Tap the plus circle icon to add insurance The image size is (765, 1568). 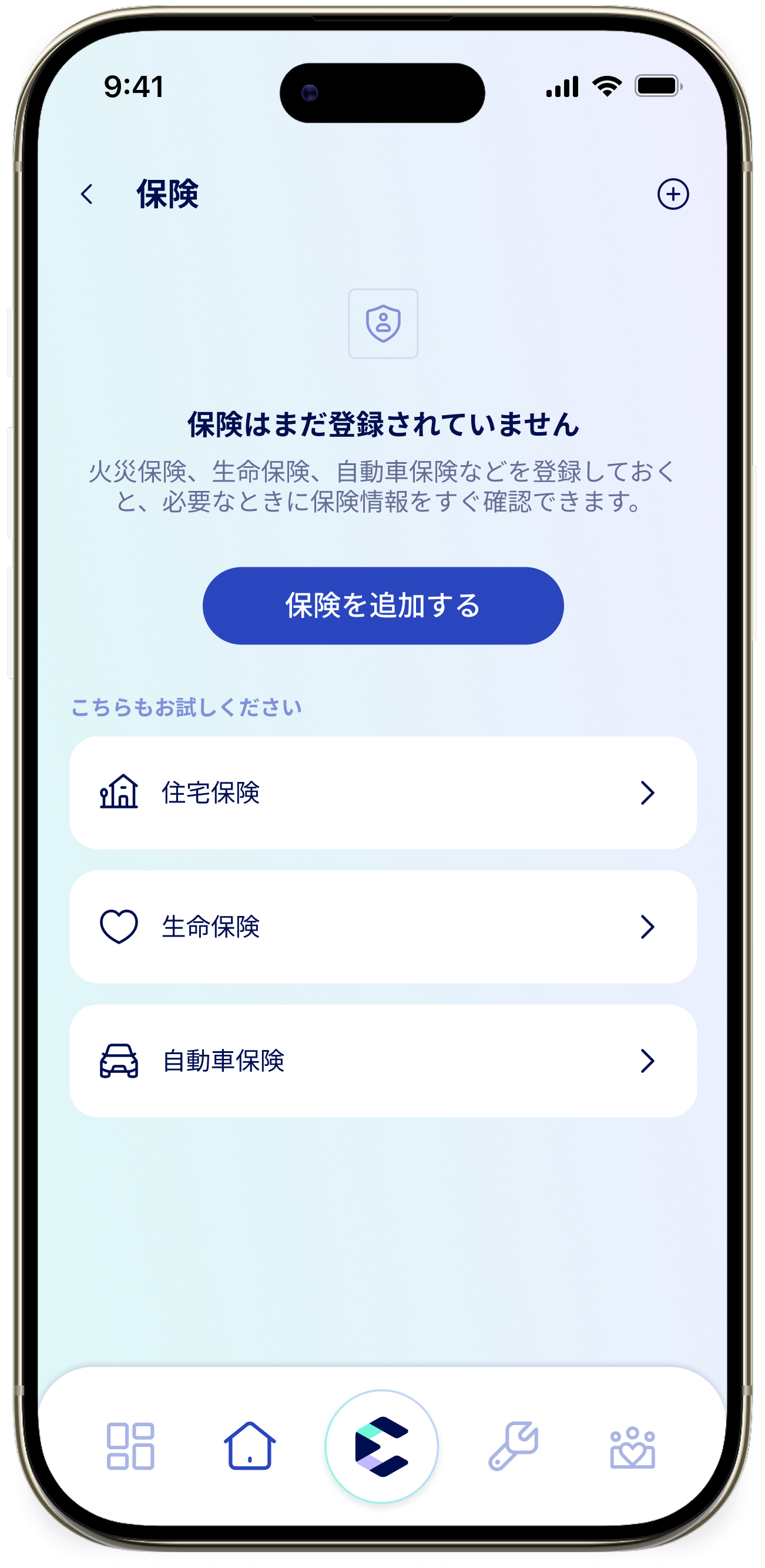(673, 194)
